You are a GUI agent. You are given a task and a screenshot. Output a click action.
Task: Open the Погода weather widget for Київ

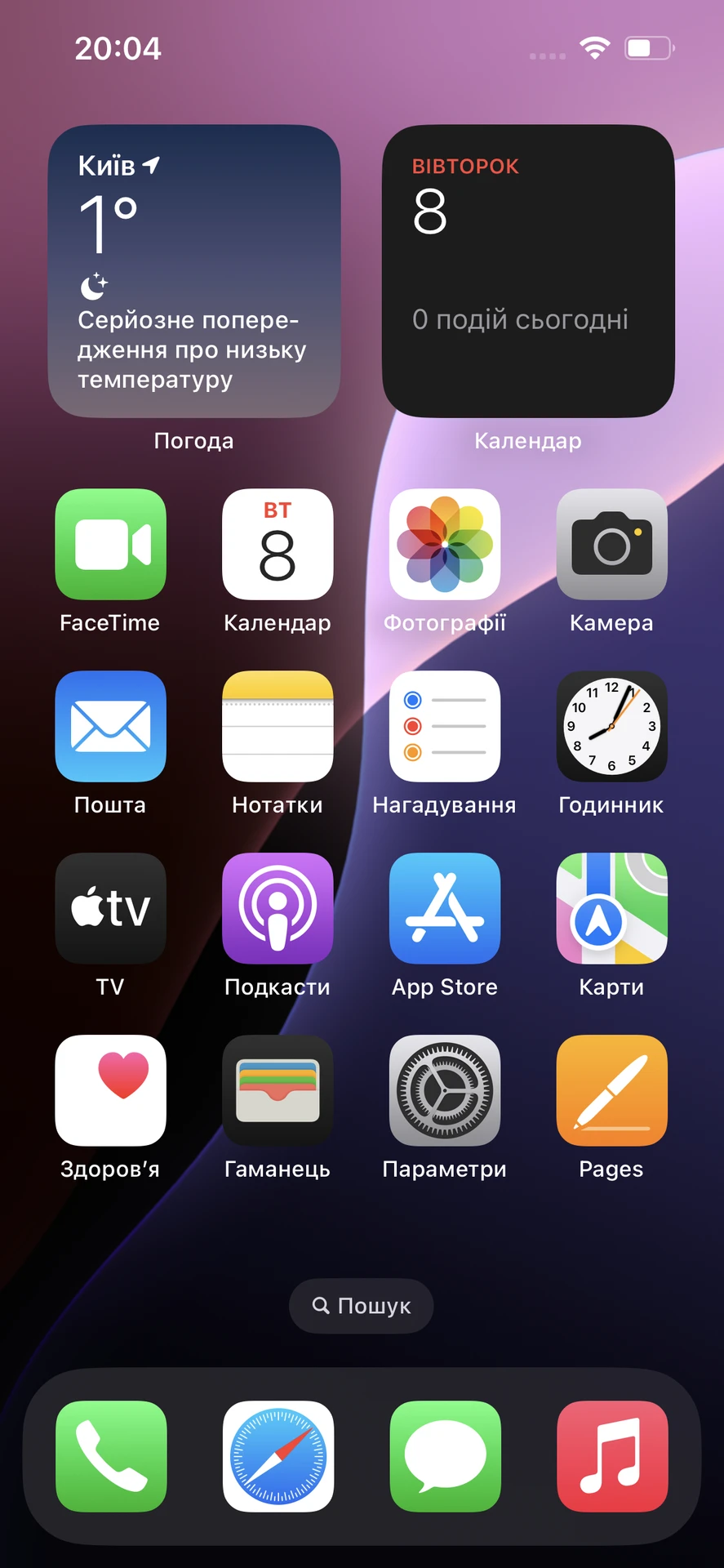click(x=194, y=271)
